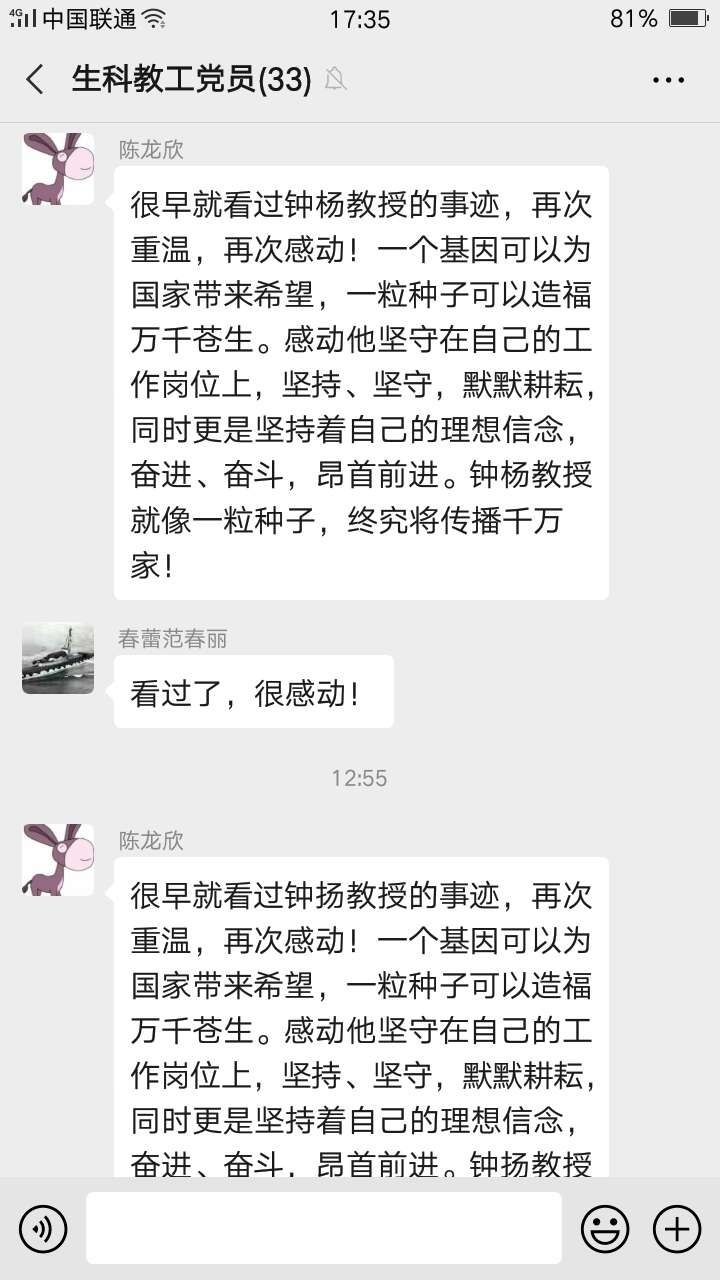Open 春蕾范春丽's avatar profile
This screenshot has width=720, height=1280.
coord(58,659)
